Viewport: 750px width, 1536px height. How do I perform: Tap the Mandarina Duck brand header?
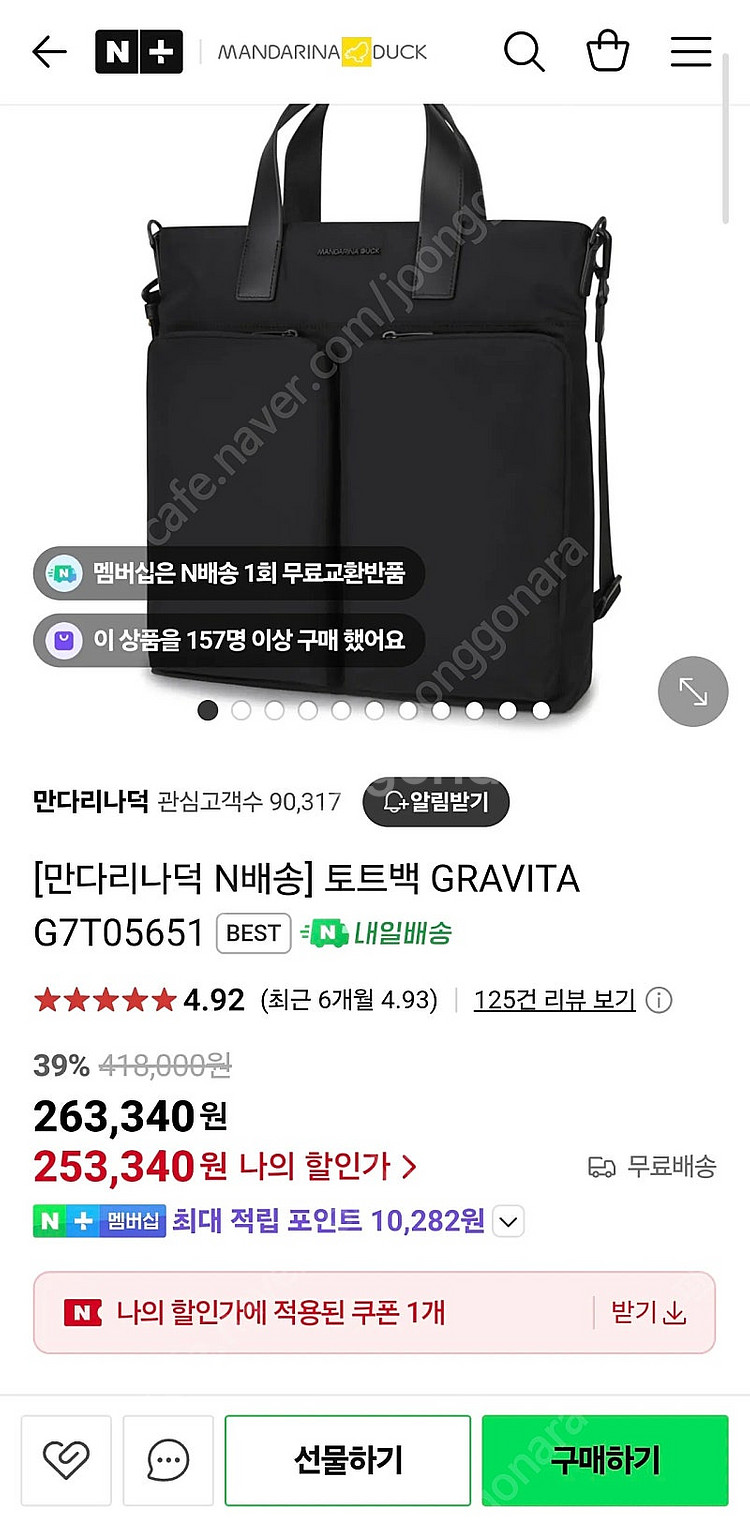[322, 52]
